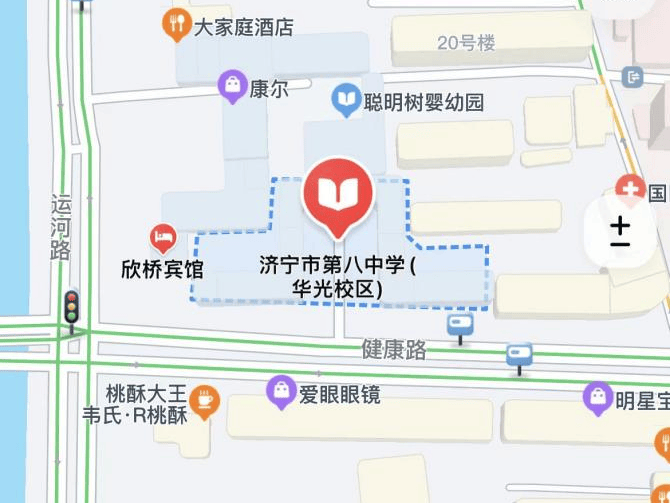Open the 大家庭酒店 restaurant marker
Image resolution: width=670 pixels, height=503 pixels.
[177, 24]
